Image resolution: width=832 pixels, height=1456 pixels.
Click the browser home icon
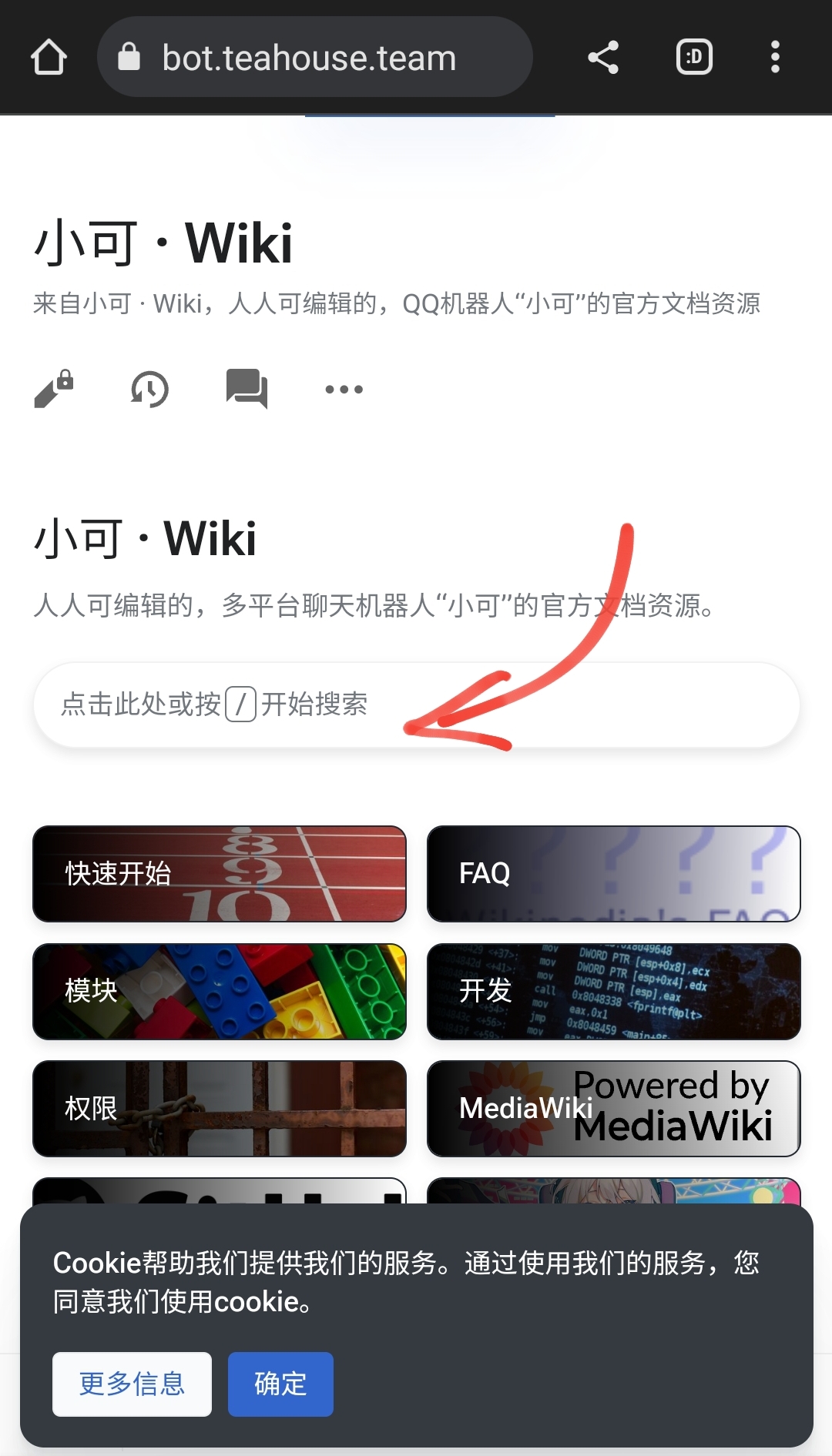[49, 56]
